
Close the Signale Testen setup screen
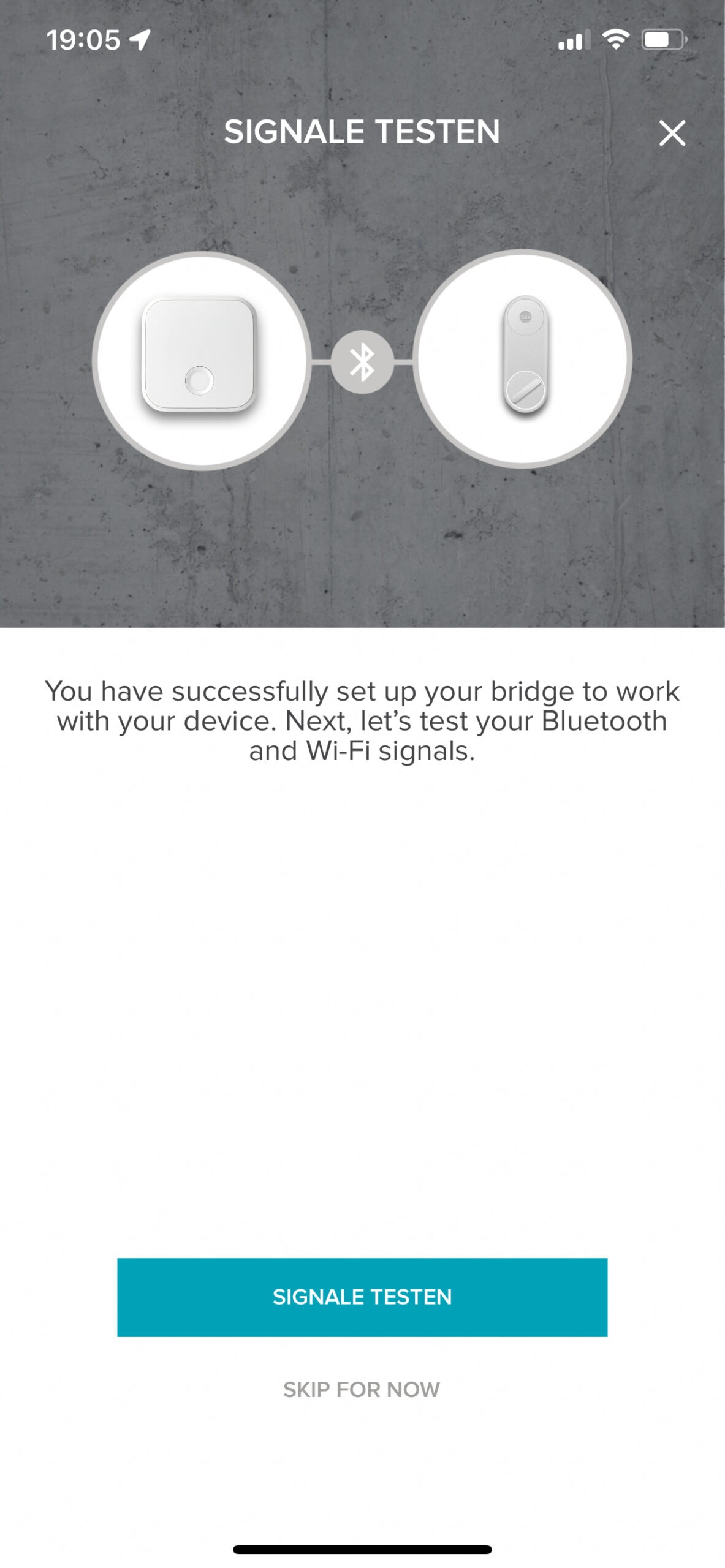point(672,133)
